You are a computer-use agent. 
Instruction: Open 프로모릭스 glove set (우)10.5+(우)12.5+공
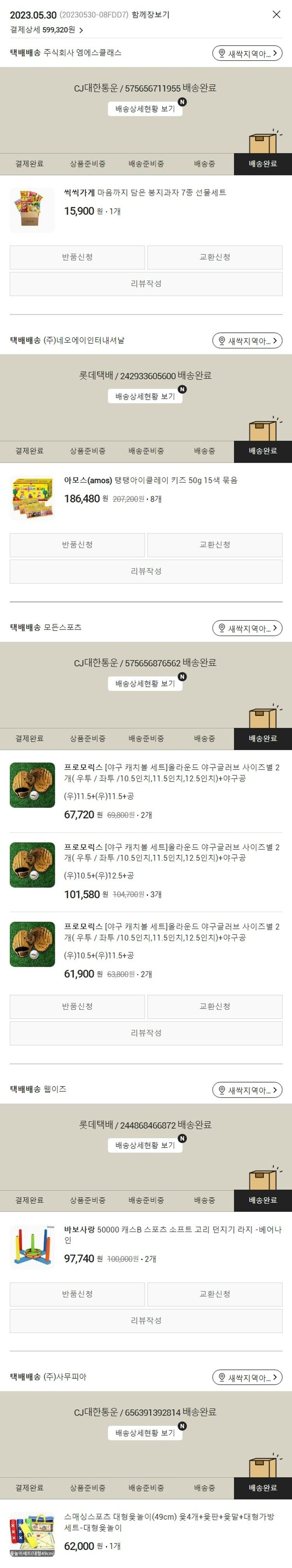pos(172,852)
